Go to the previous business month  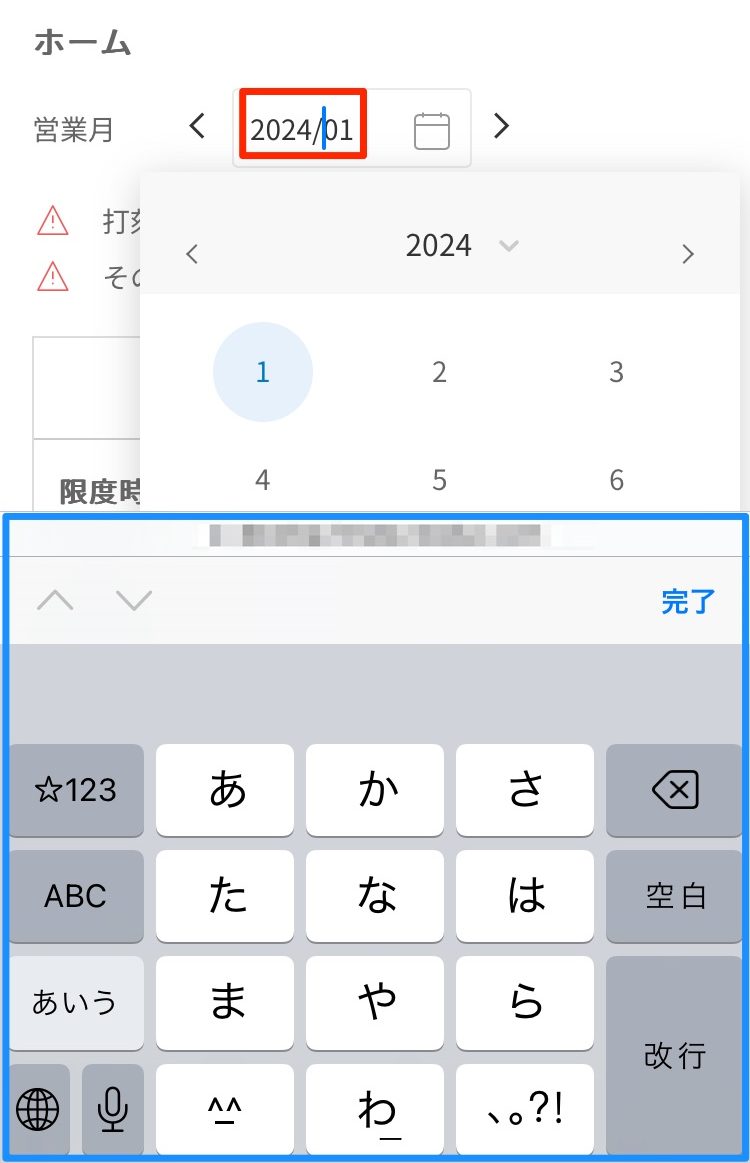click(x=198, y=127)
